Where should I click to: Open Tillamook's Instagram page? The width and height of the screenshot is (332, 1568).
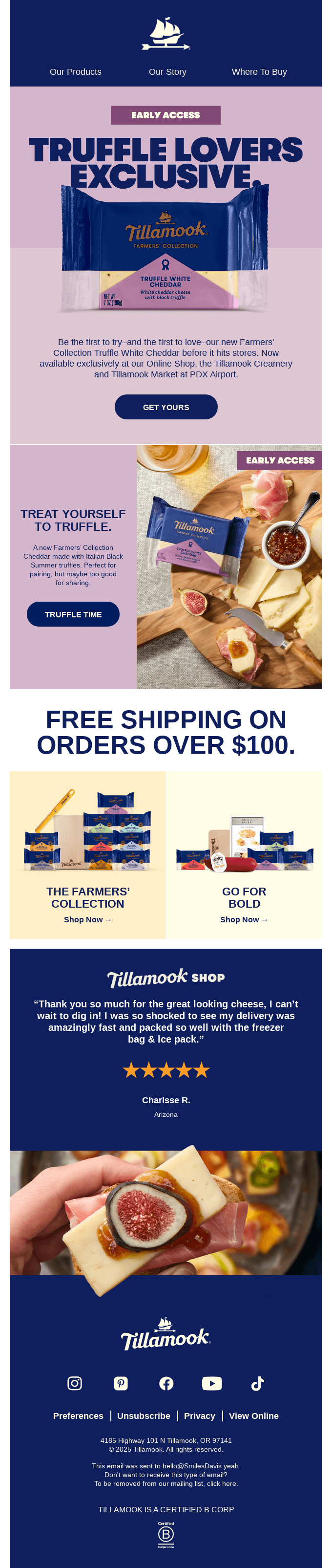(x=74, y=1384)
